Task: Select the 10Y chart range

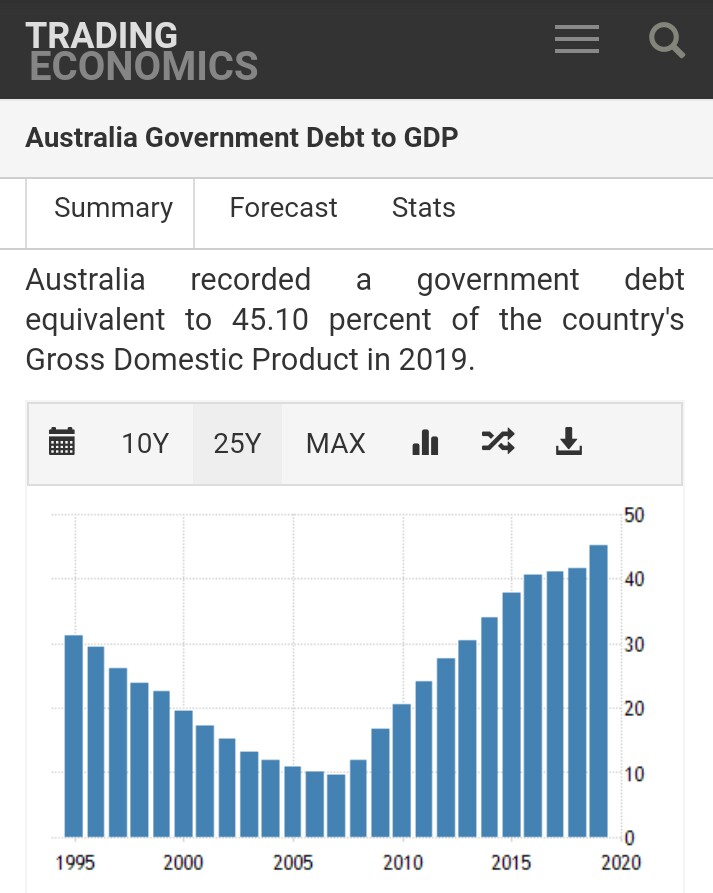Action: [145, 443]
